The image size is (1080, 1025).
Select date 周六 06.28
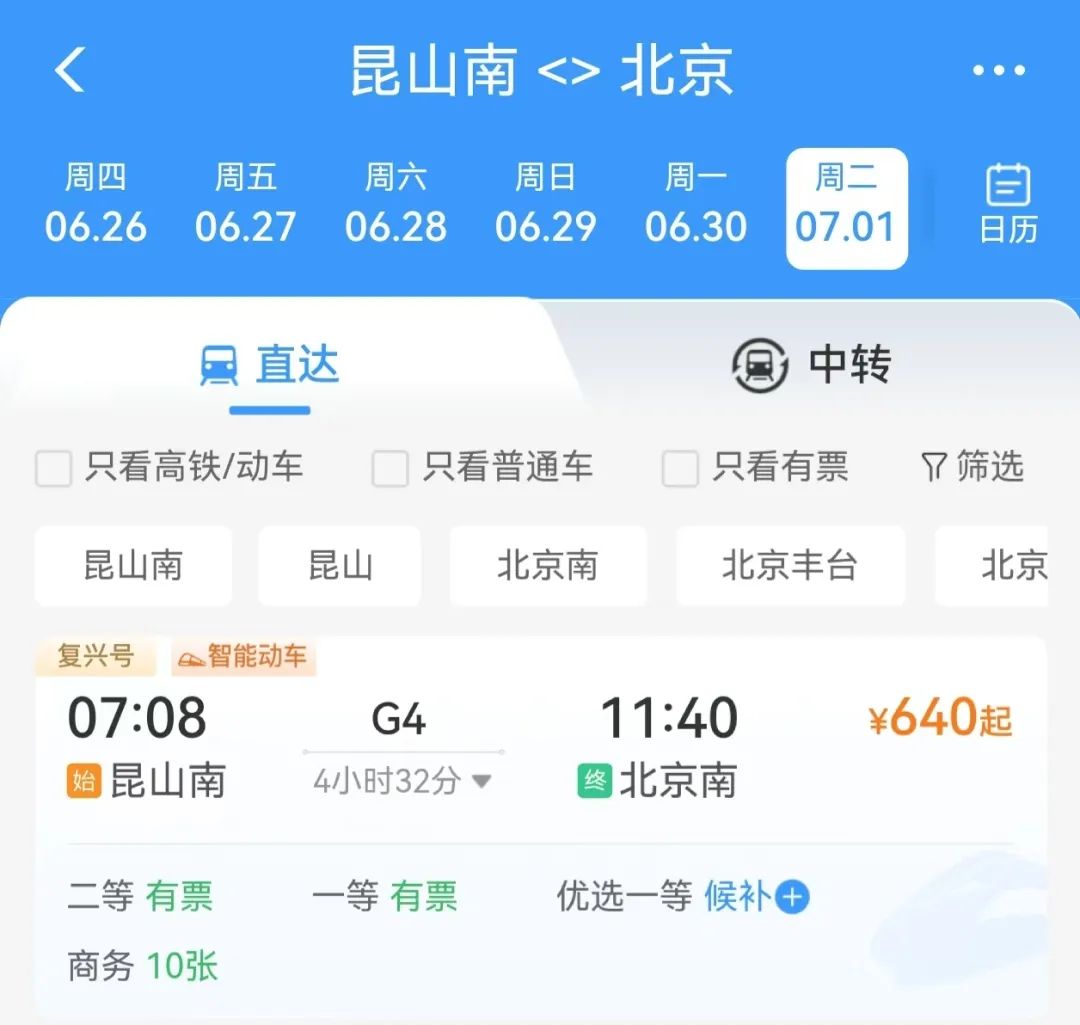(x=396, y=206)
